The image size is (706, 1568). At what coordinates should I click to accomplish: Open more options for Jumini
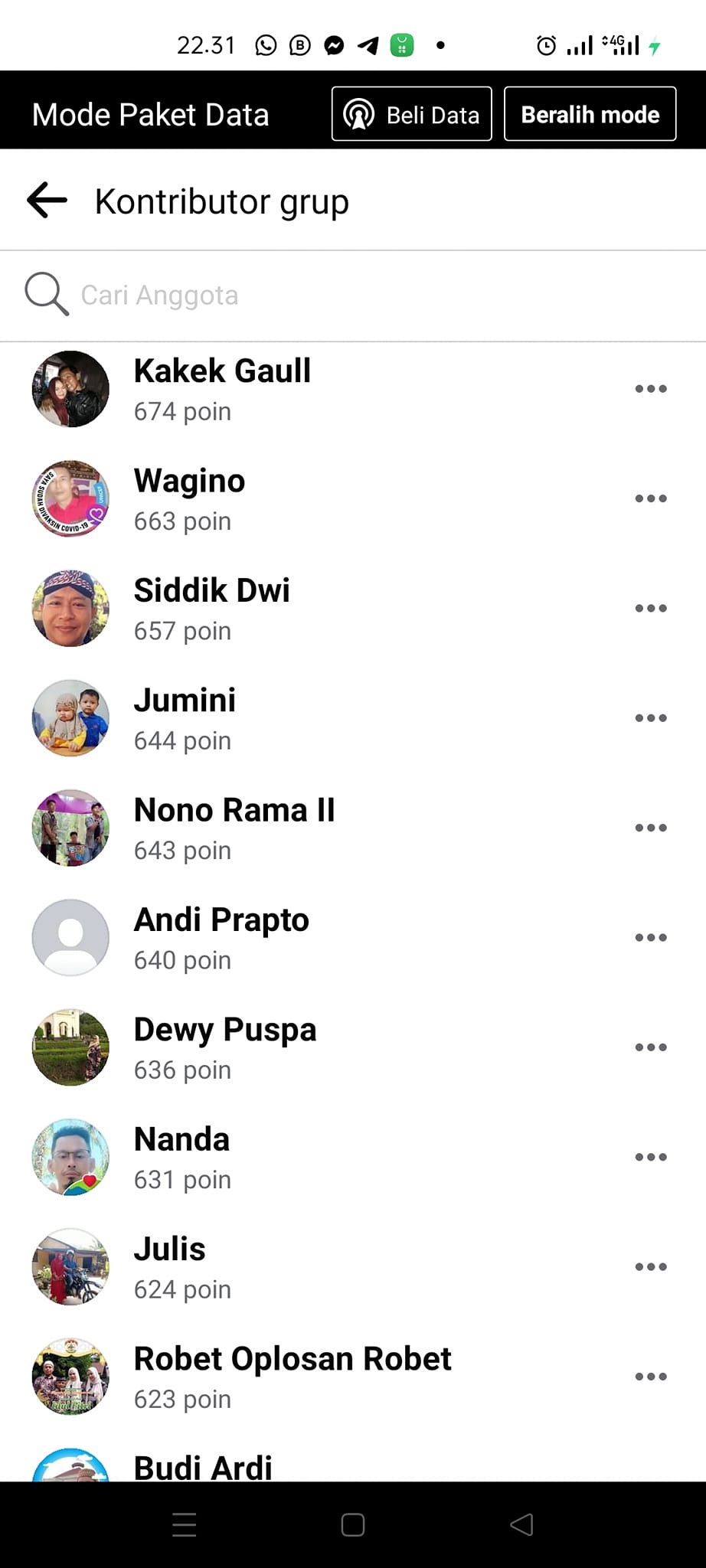pyautogui.click(x=651, y=718)
